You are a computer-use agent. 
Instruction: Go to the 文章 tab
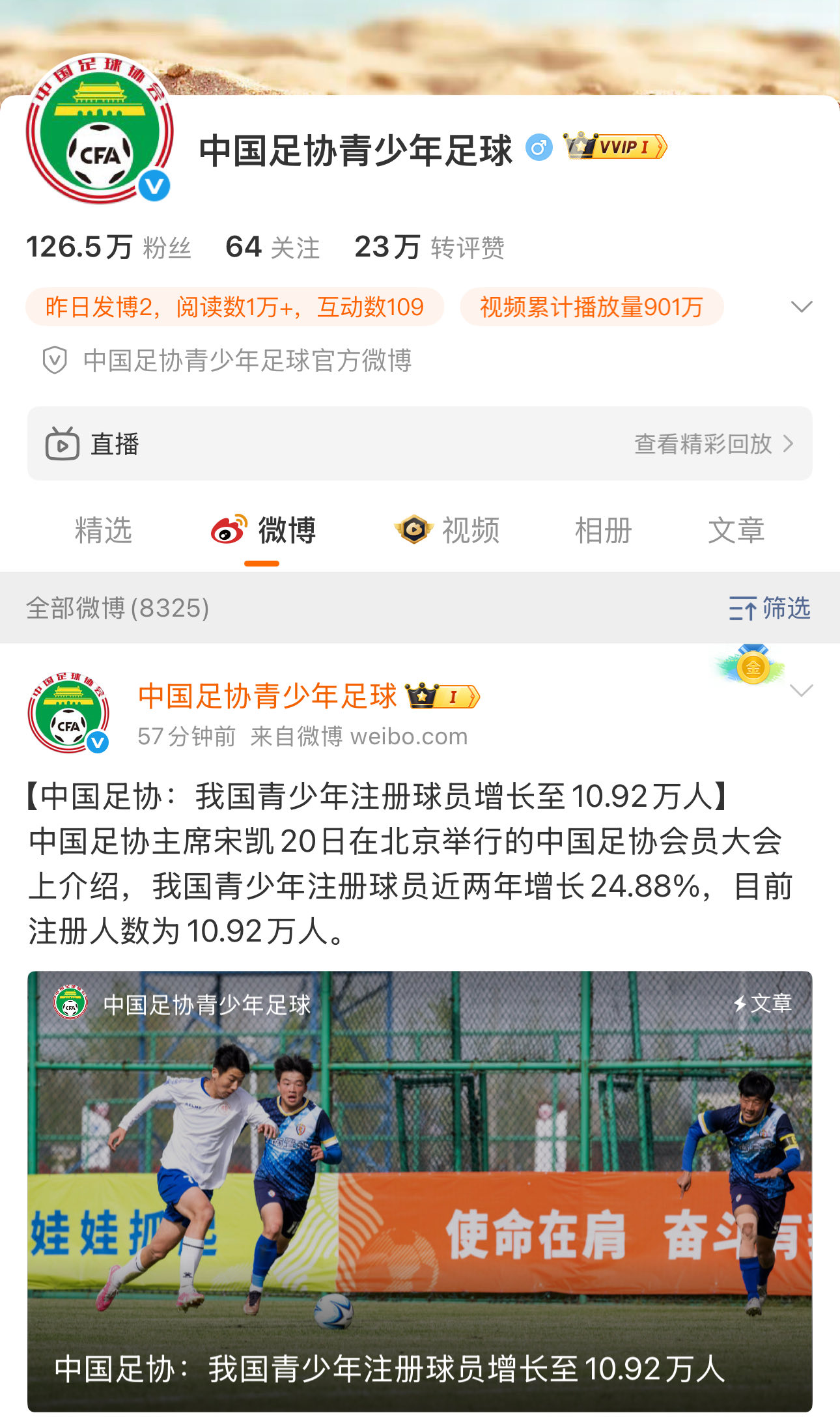[x=736, y=530]
